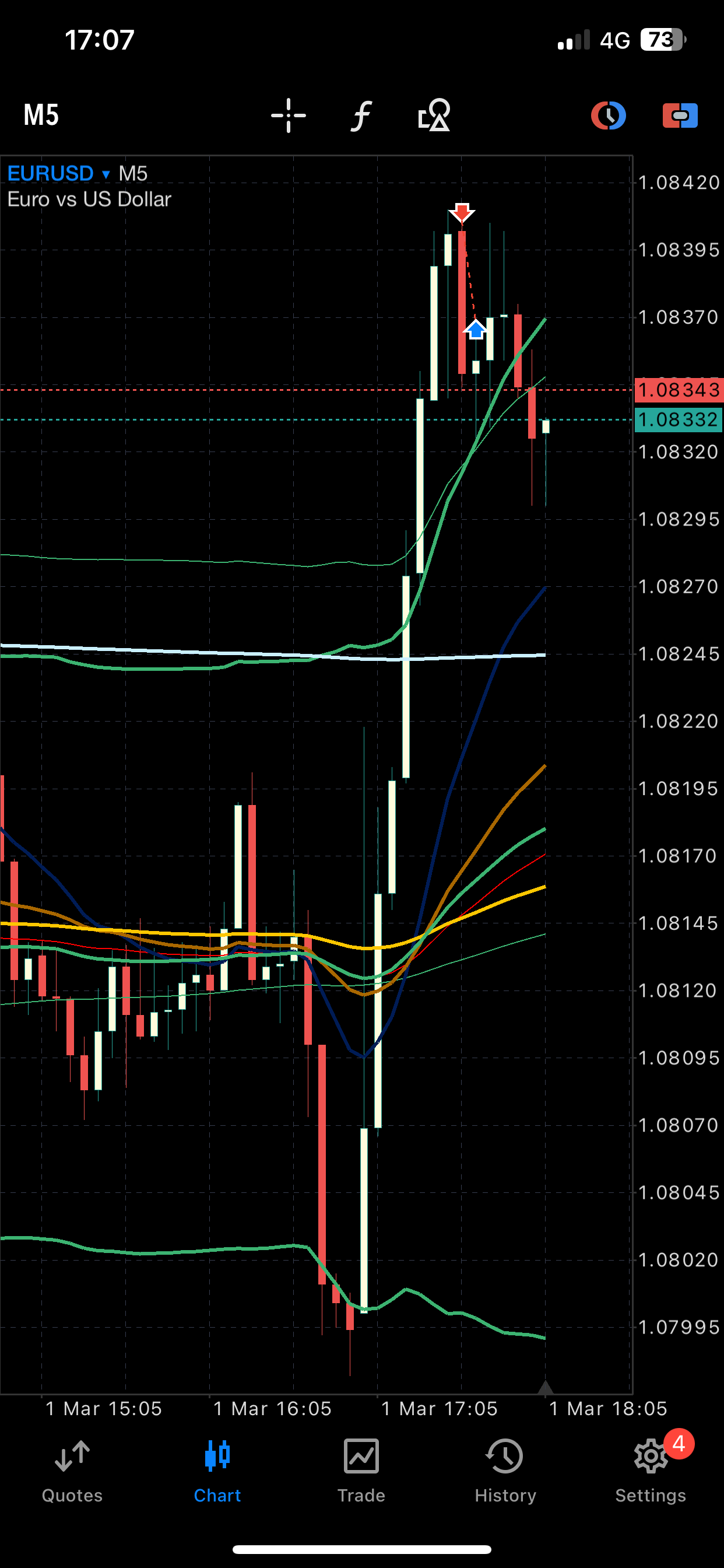Select the EURUSD symbol dropdown
This screenshot has height=1568, width=724.
[x=59, y=173]
